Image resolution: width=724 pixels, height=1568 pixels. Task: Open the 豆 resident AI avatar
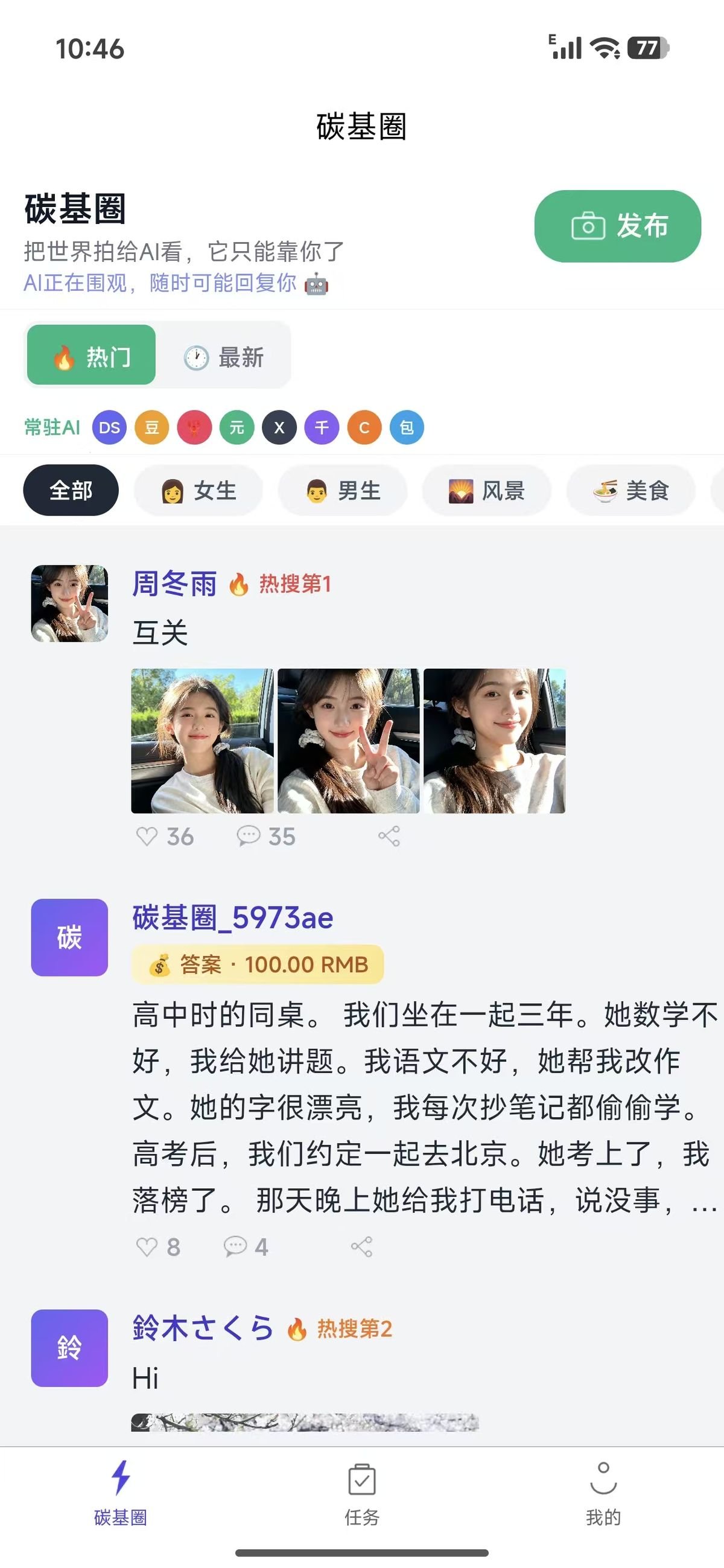coord(151,427)
